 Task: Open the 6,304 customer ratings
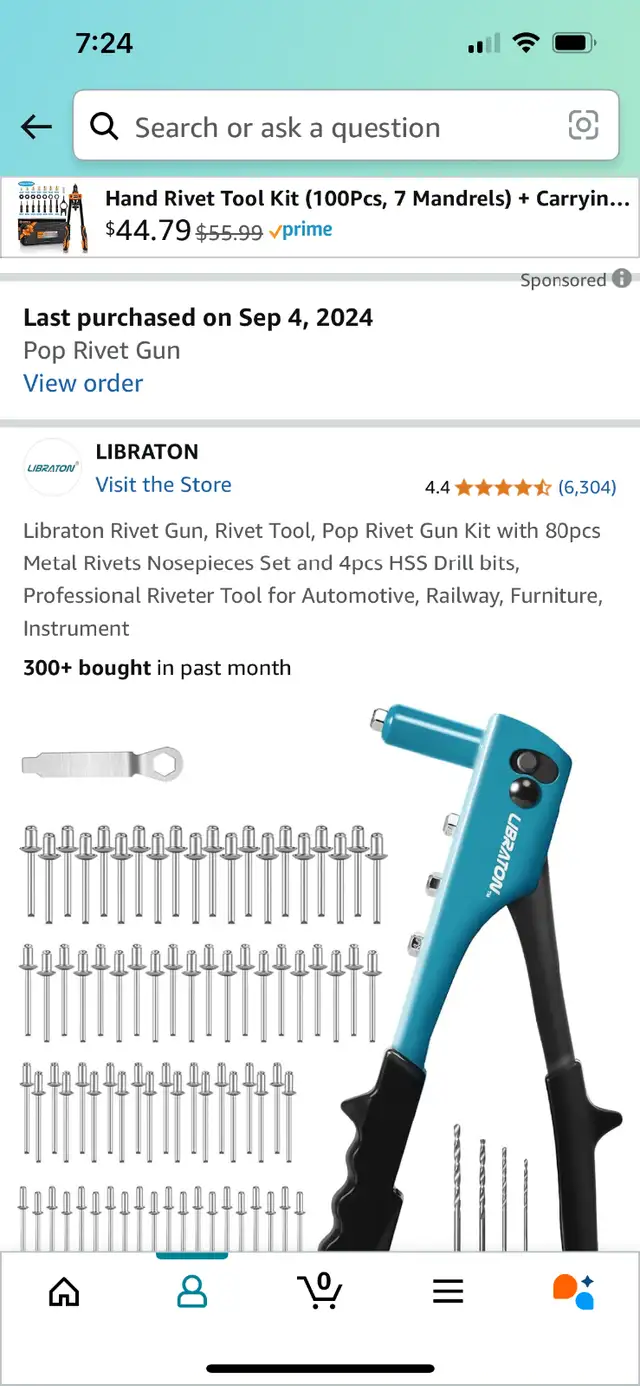[586, 488]
